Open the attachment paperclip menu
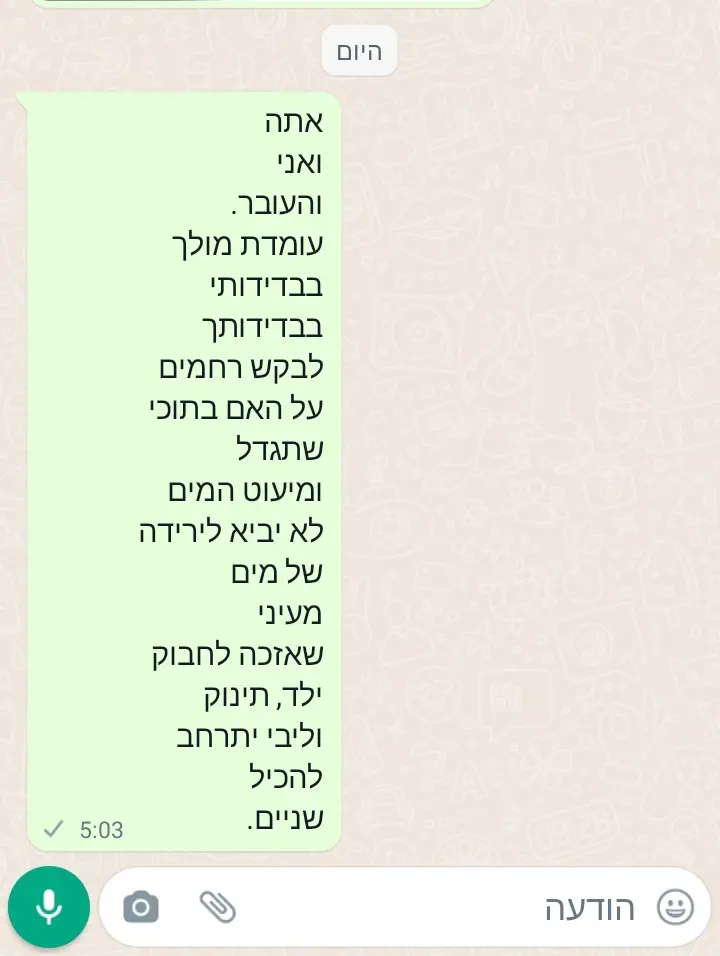720x956 pixels. (x=217, y=907)
